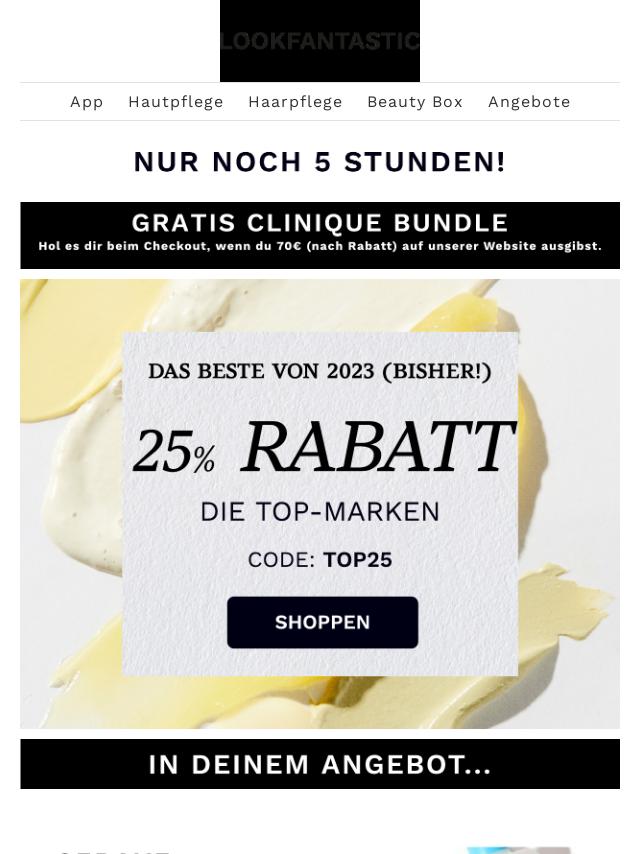The height and width of the screenshot is (854, 640).
Task: Open Angebote deals link
Action: point(529,102)
